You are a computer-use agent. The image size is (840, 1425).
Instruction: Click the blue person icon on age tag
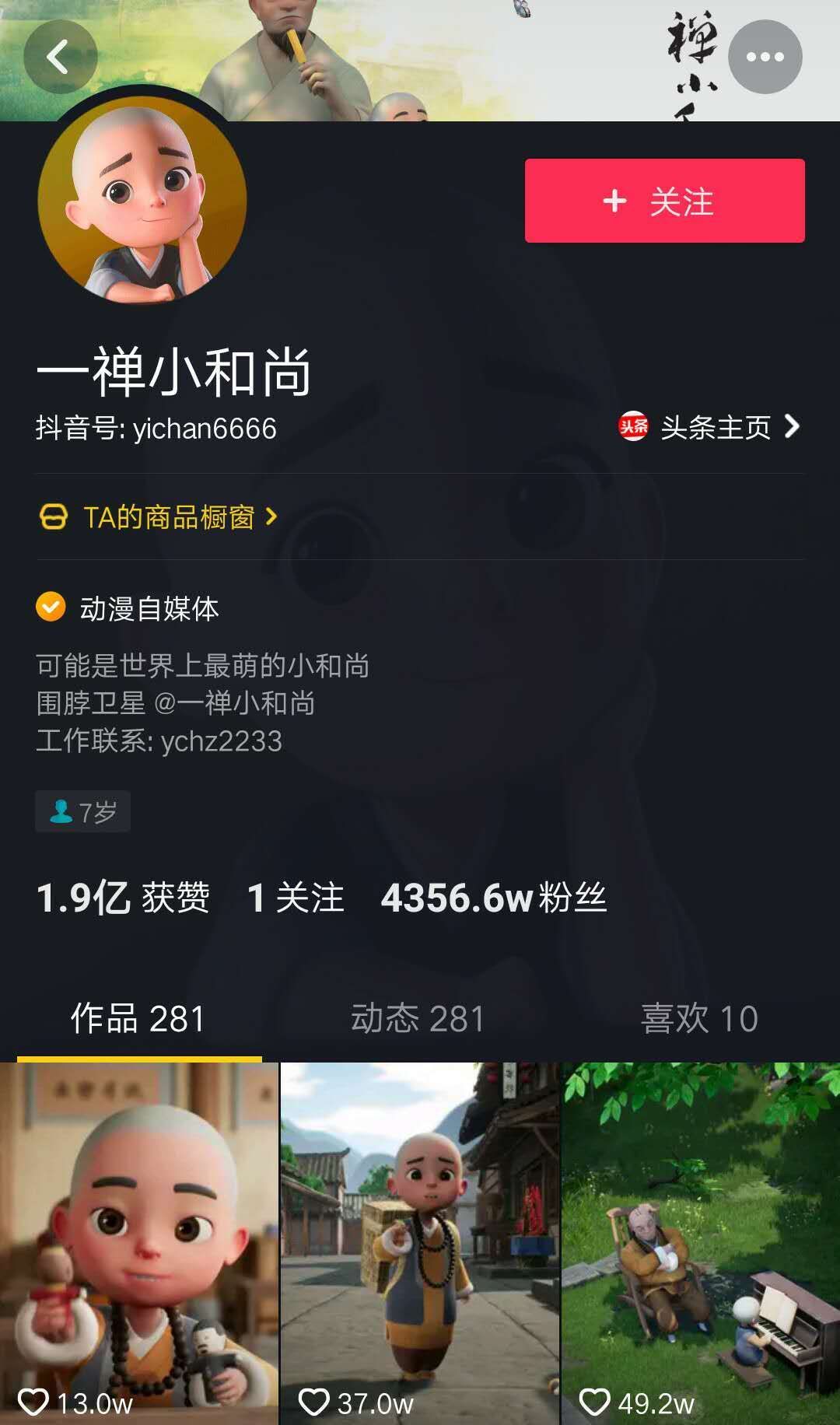(59, 811)
